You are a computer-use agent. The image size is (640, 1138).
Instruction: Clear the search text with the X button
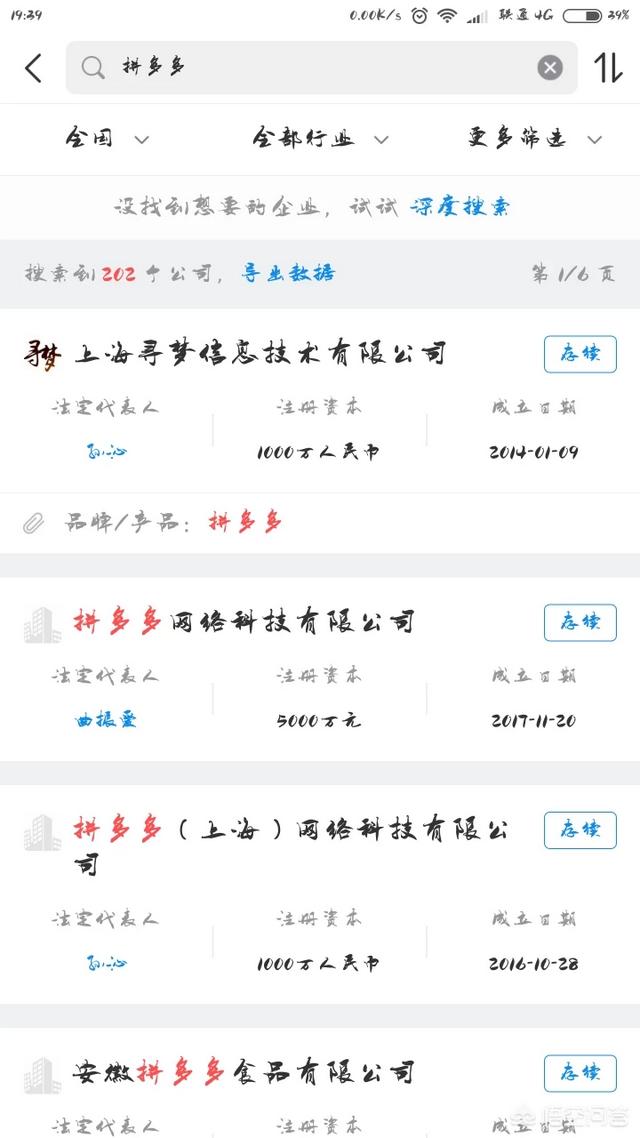550,68
